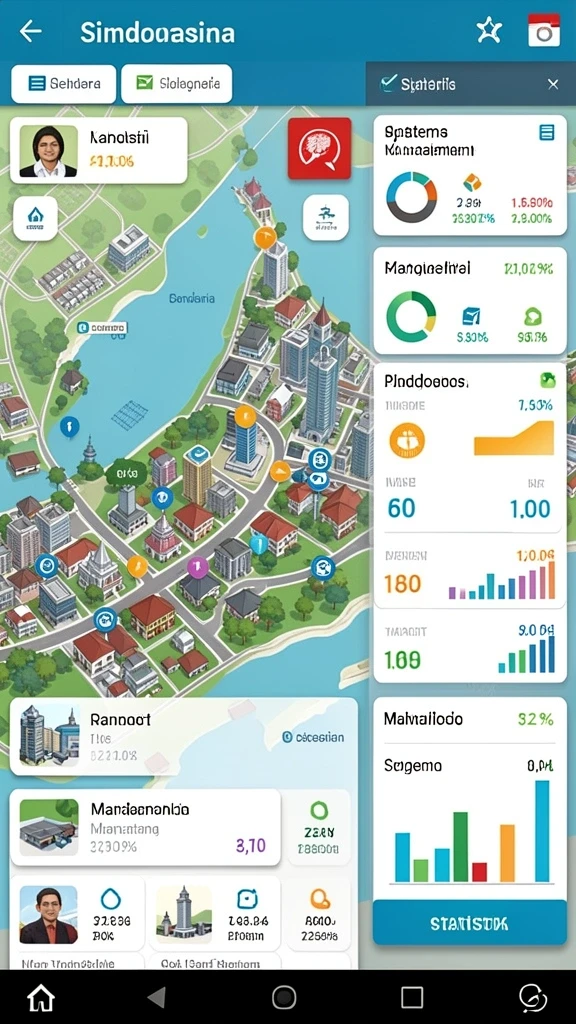Tap the house icon button on map
The height and width of the screenshot is (1024, 576).
point(35,218)
